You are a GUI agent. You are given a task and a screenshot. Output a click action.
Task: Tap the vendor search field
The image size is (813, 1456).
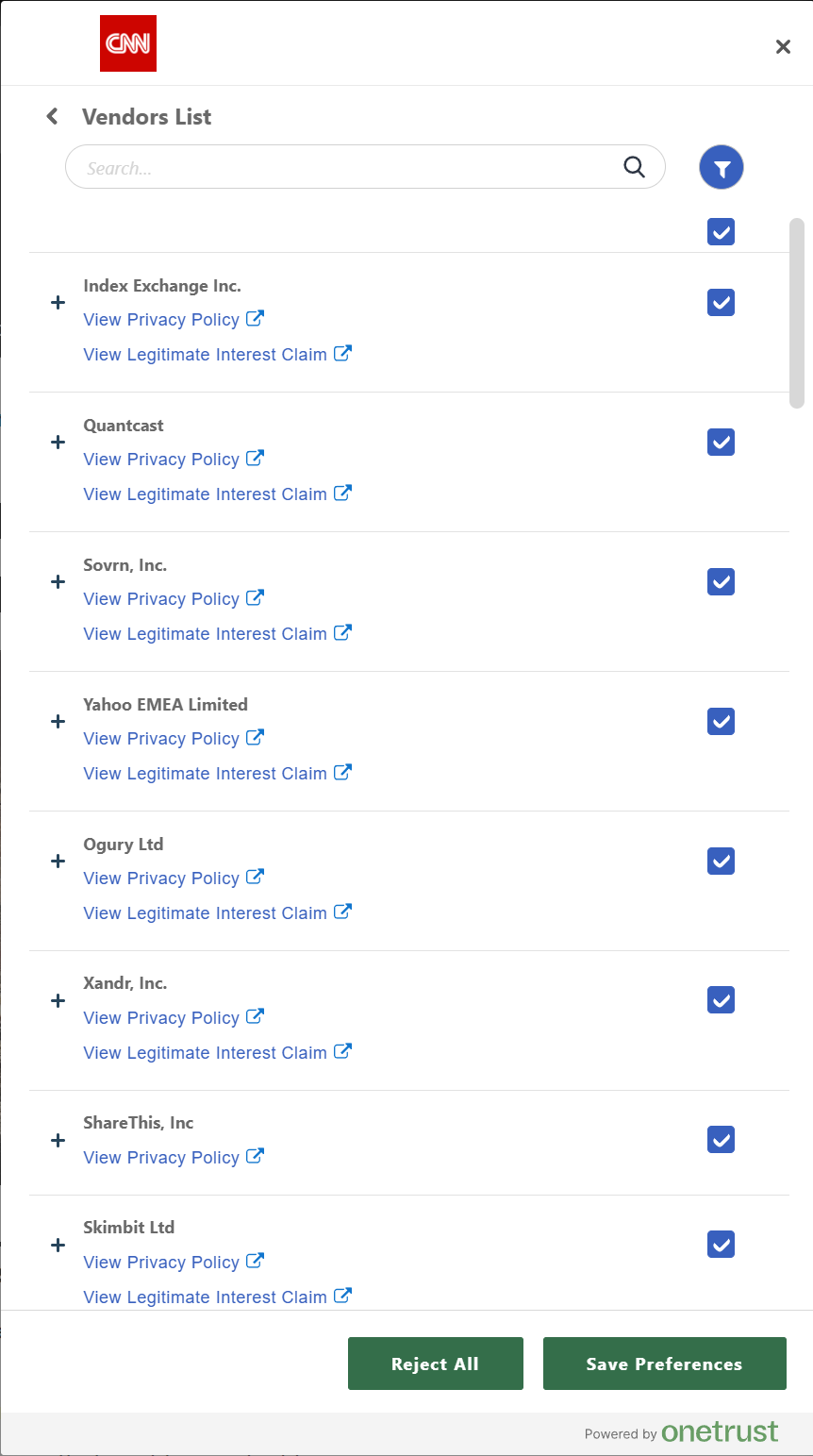tap(365, 167)
